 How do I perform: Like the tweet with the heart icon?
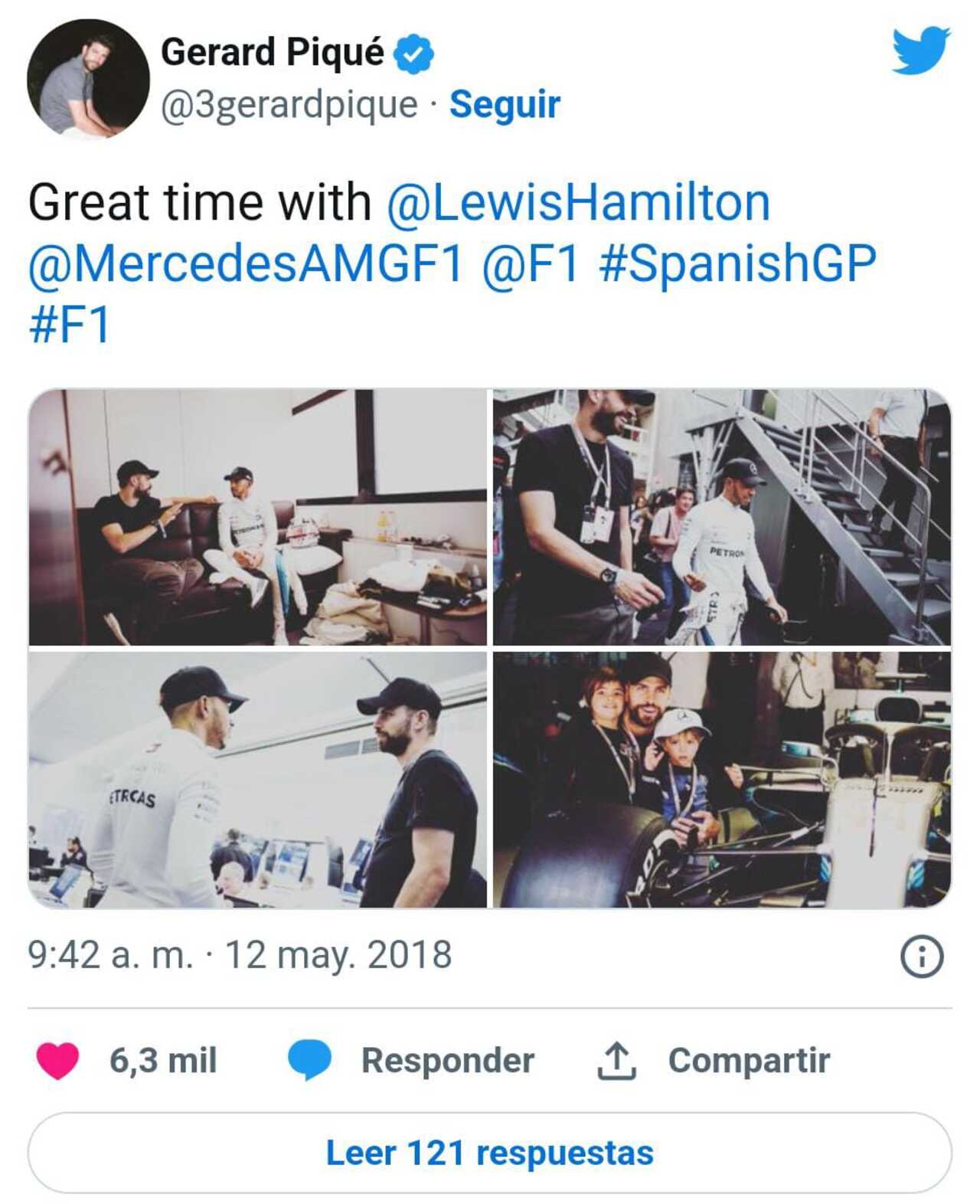point(58,1061)
